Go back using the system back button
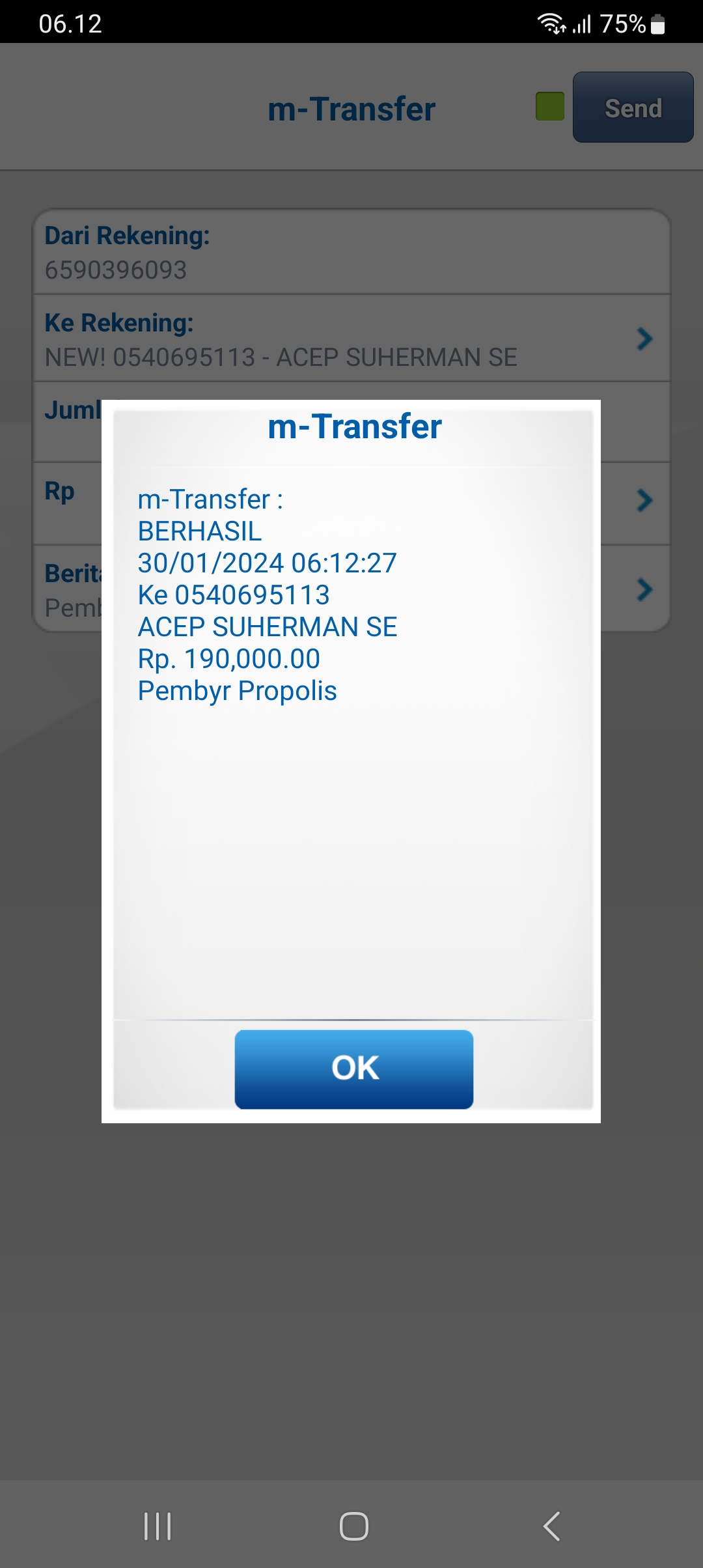Screen dimensions: 703x1568 click(x=551, y=1526)
